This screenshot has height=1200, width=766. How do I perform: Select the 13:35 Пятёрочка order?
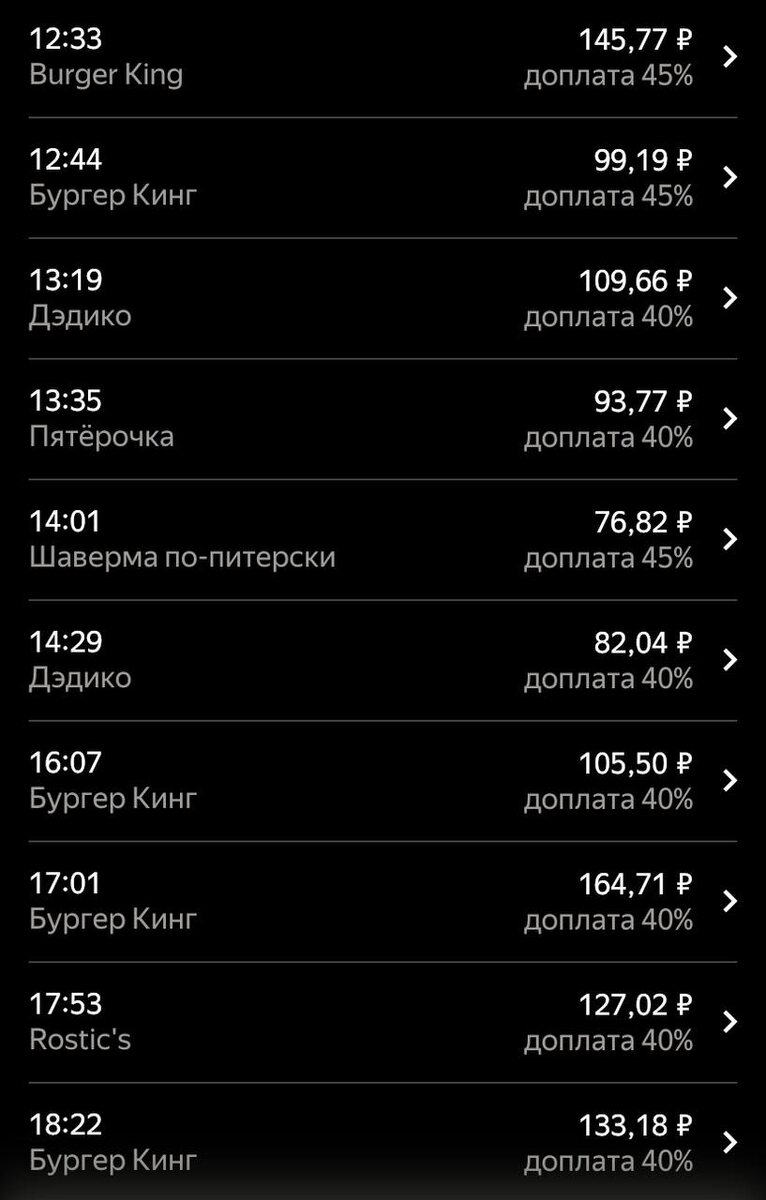(x=383, y=418)
